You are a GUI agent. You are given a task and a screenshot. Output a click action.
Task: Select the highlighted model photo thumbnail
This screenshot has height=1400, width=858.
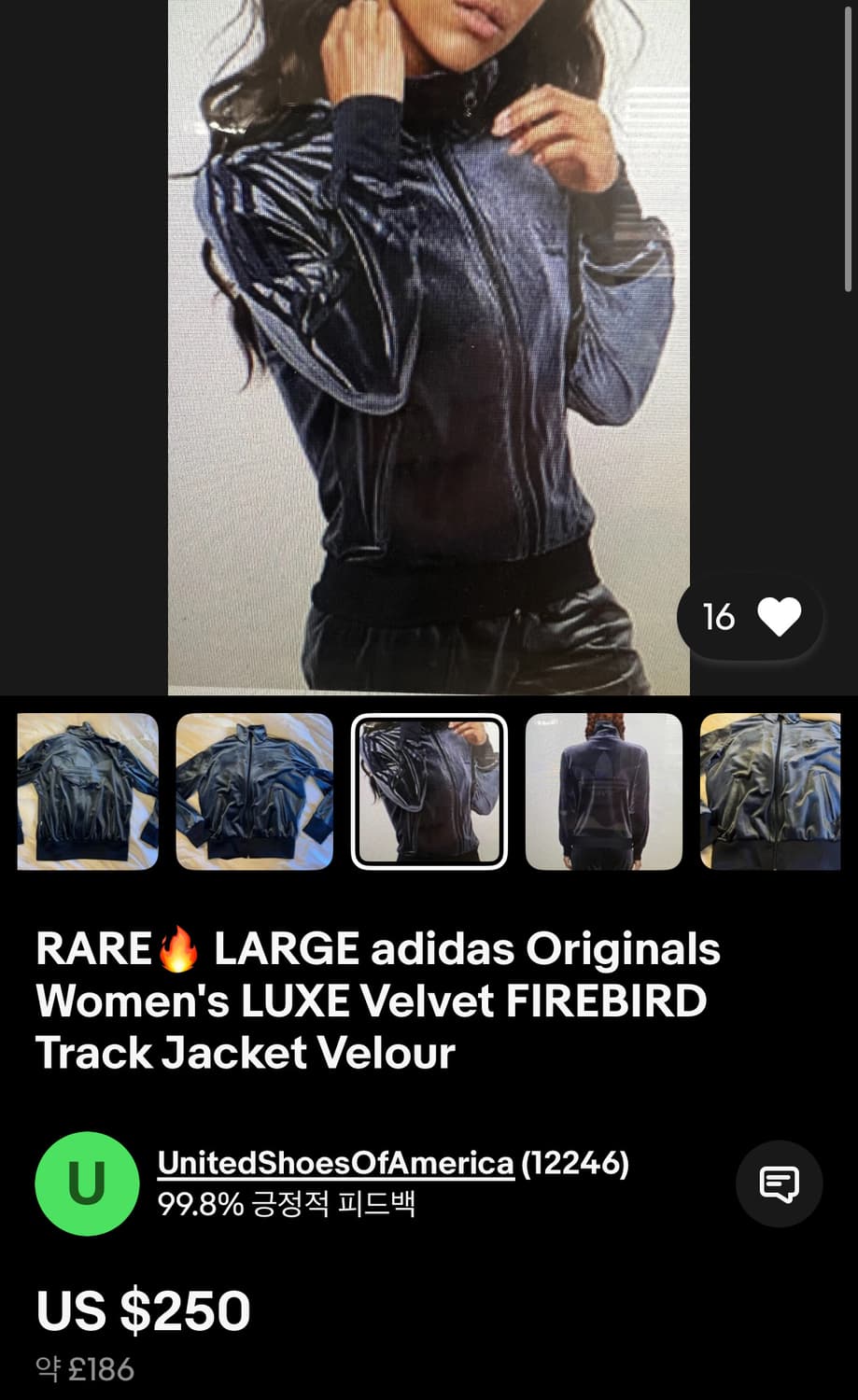click(429, 791)
